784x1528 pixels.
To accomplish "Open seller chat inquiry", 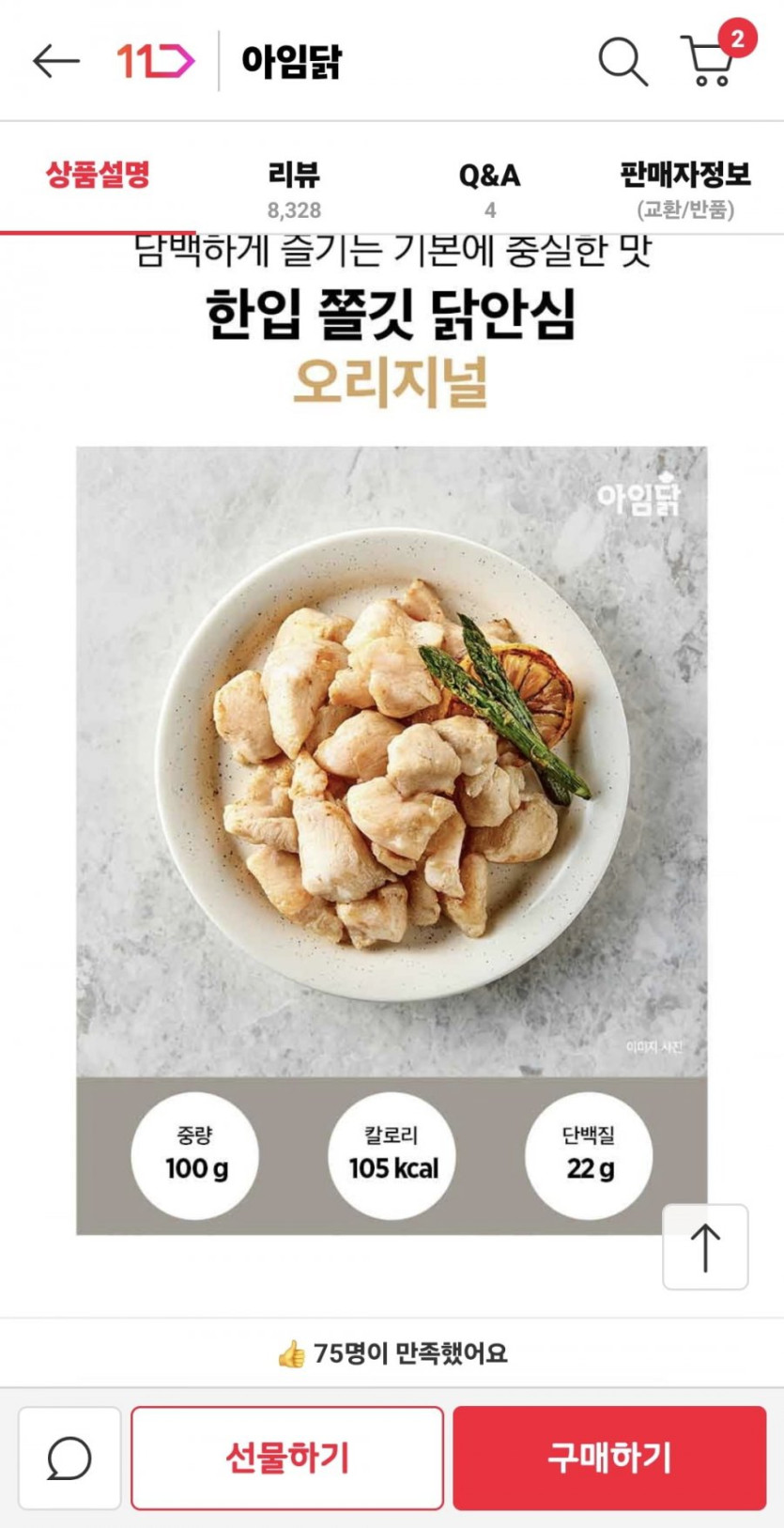I will click(69, 1458).
